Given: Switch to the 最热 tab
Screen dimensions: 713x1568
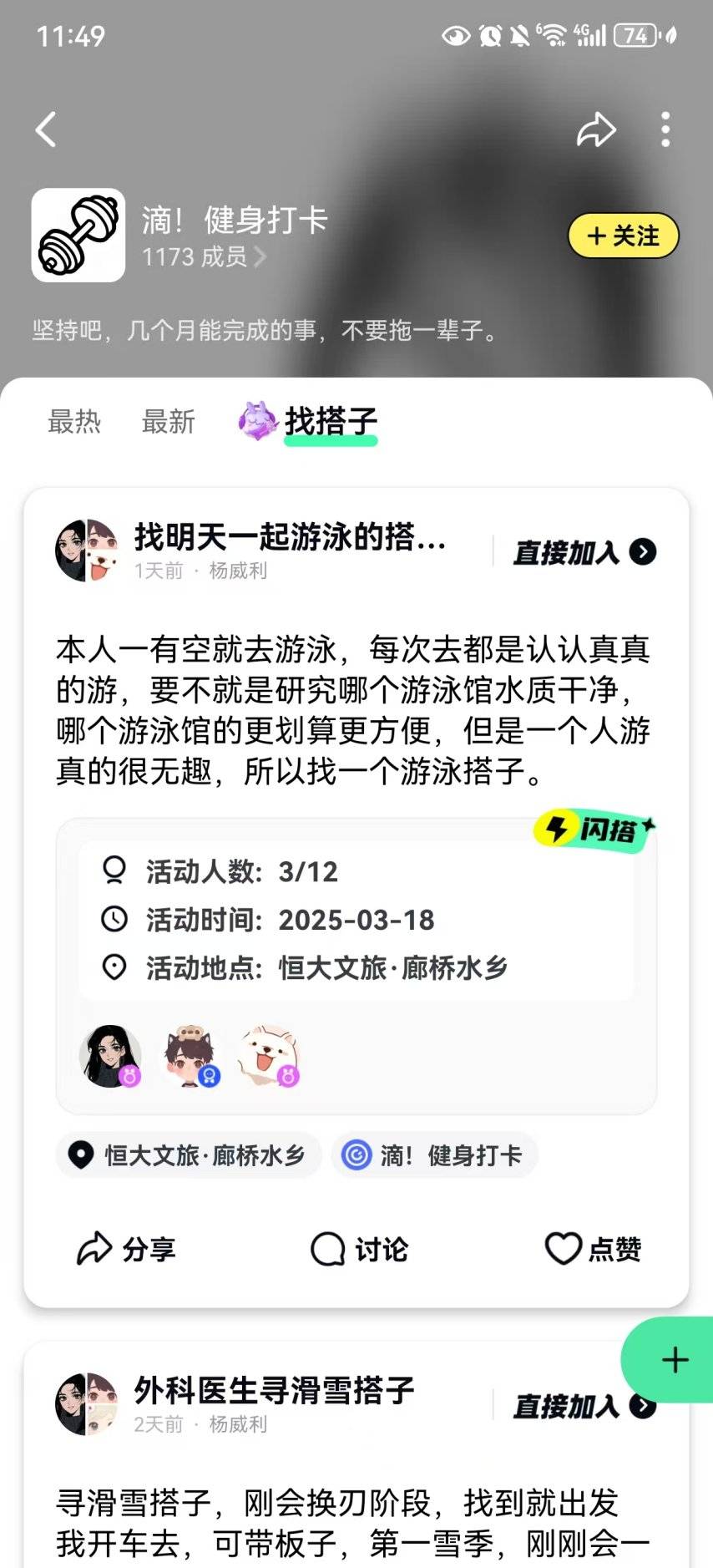Looking at the screenshot, I should coord(74,421).
